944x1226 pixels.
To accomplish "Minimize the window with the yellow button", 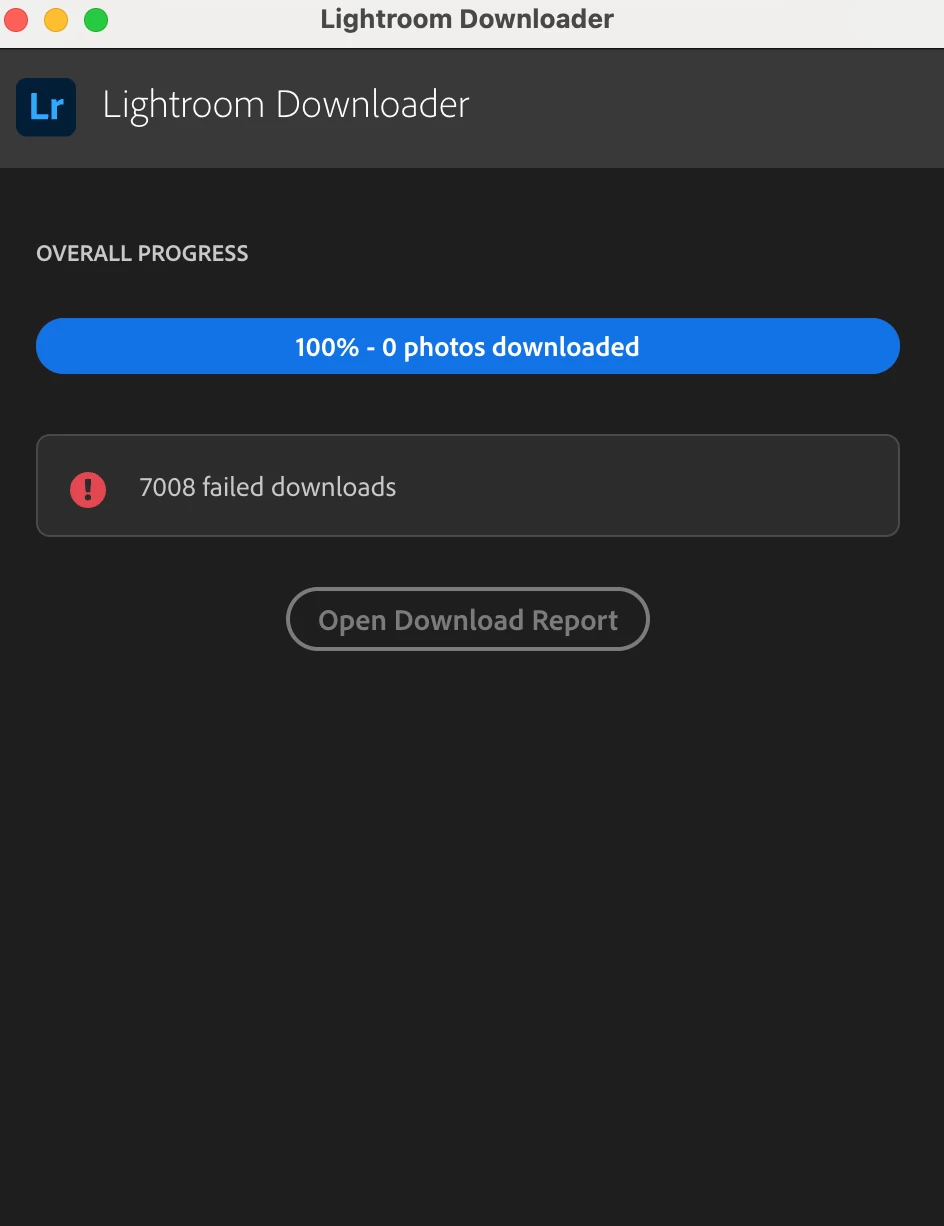I will tap(56, 20).
